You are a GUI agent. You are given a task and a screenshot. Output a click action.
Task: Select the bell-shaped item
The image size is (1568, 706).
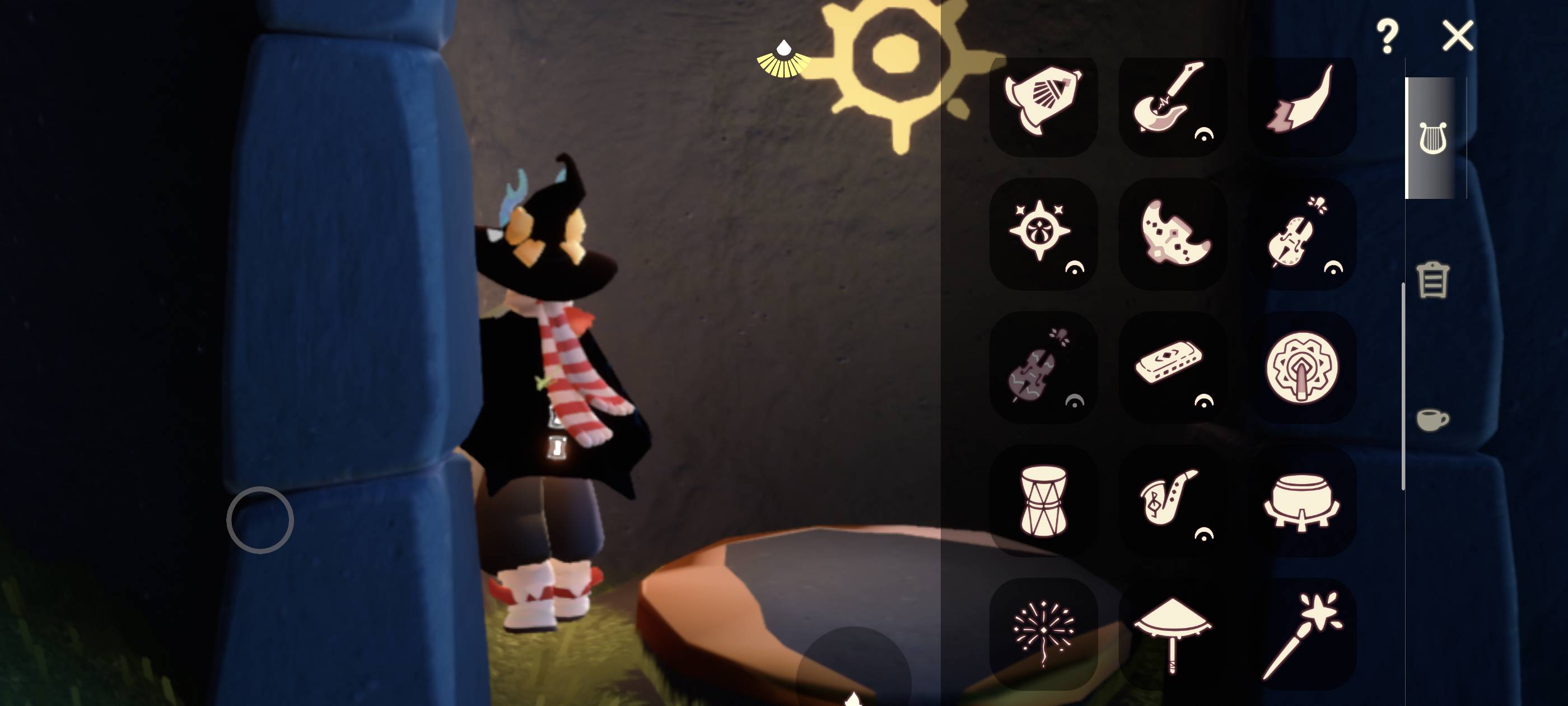[1043, 101]
